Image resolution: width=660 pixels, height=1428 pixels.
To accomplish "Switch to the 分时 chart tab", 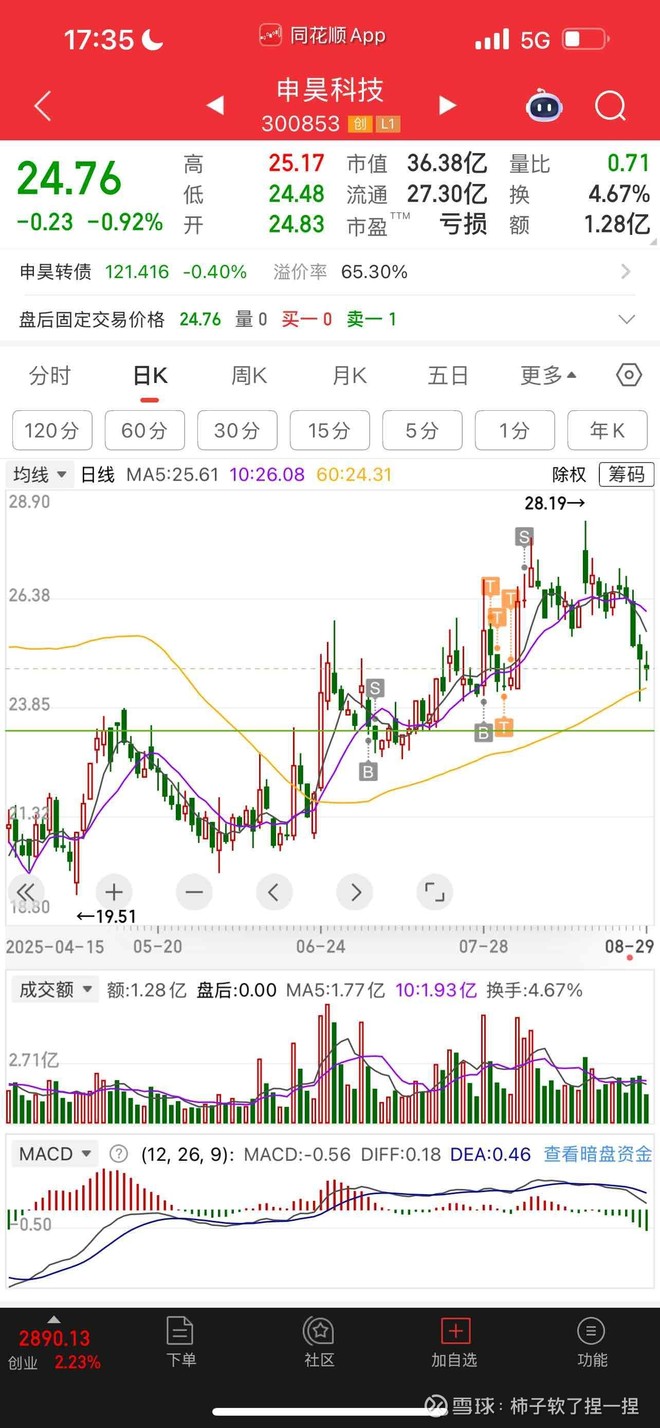I will (x=50, y=376).
